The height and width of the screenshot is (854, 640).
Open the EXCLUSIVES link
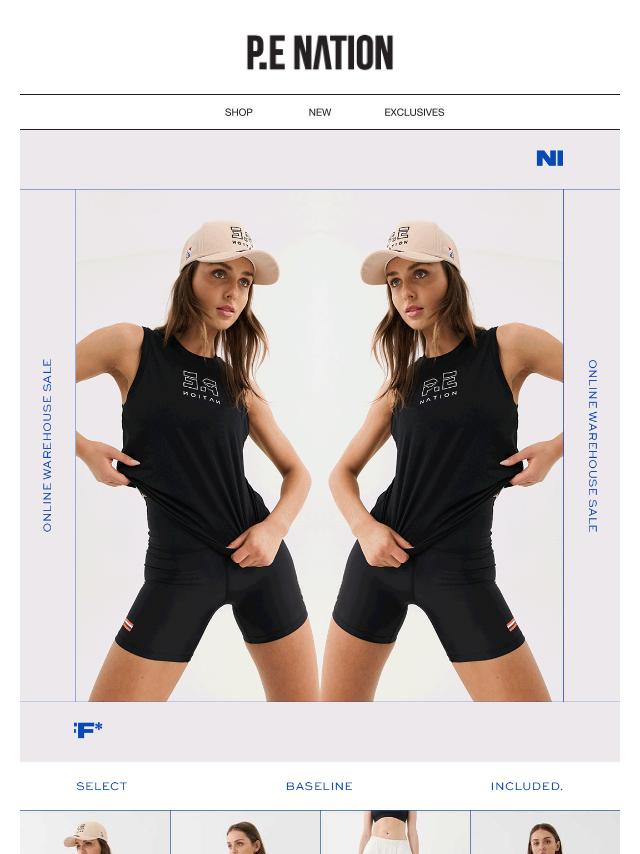pyautogui.click(x=414, y=112)
